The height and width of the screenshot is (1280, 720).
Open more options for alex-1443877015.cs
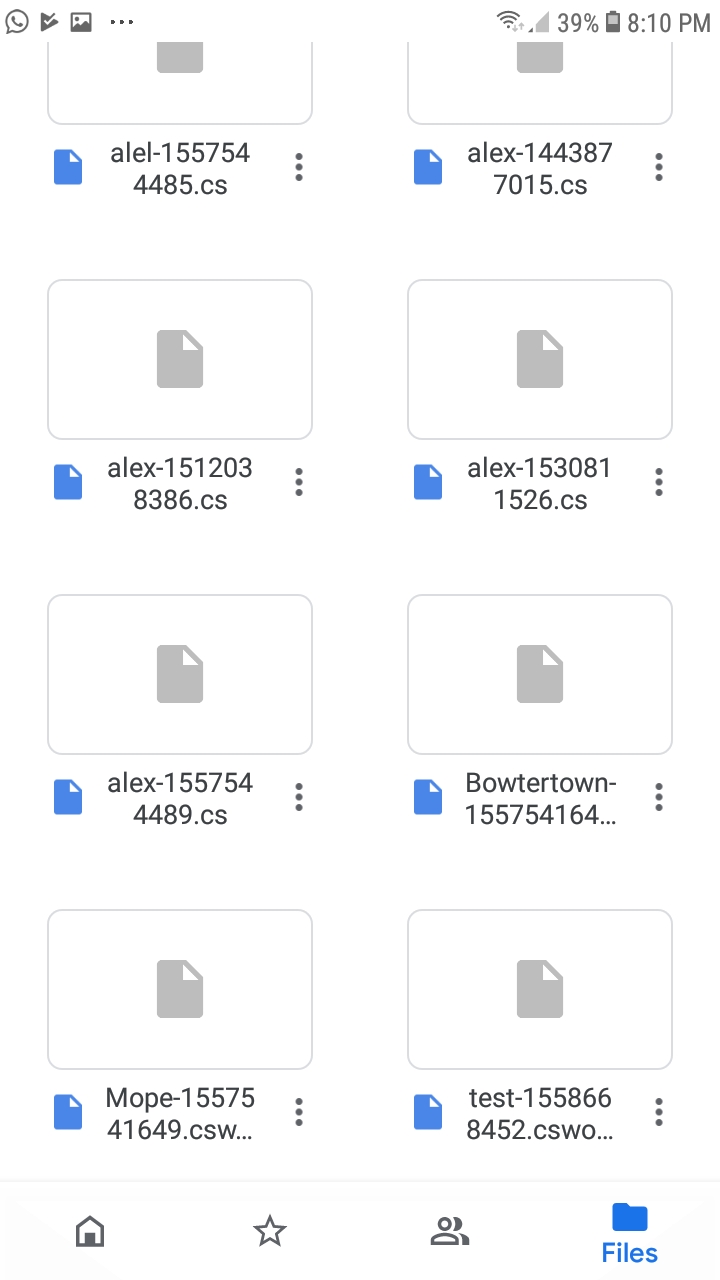click(658, 167)
